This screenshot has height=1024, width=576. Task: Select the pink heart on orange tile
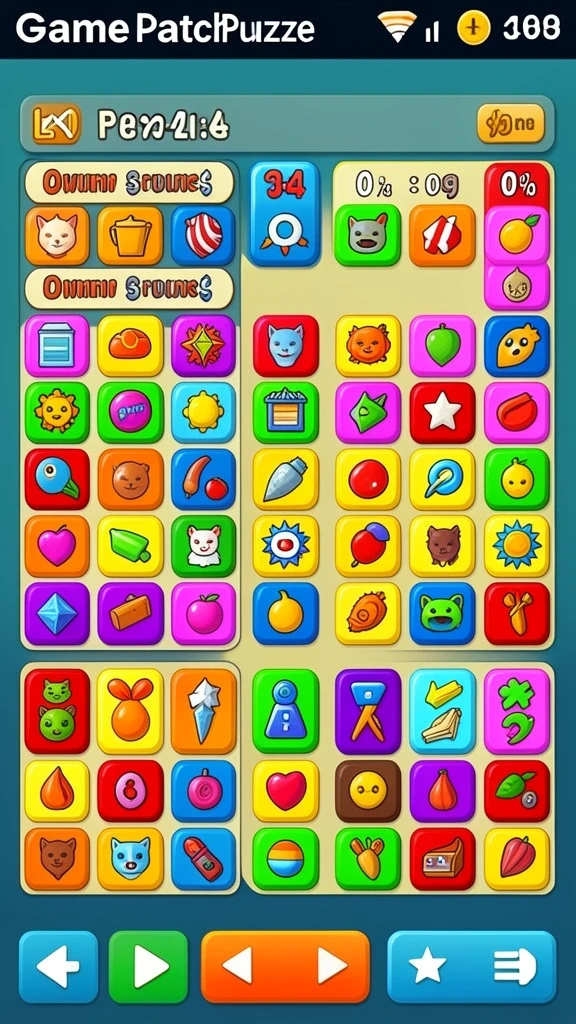coord(57,546)
